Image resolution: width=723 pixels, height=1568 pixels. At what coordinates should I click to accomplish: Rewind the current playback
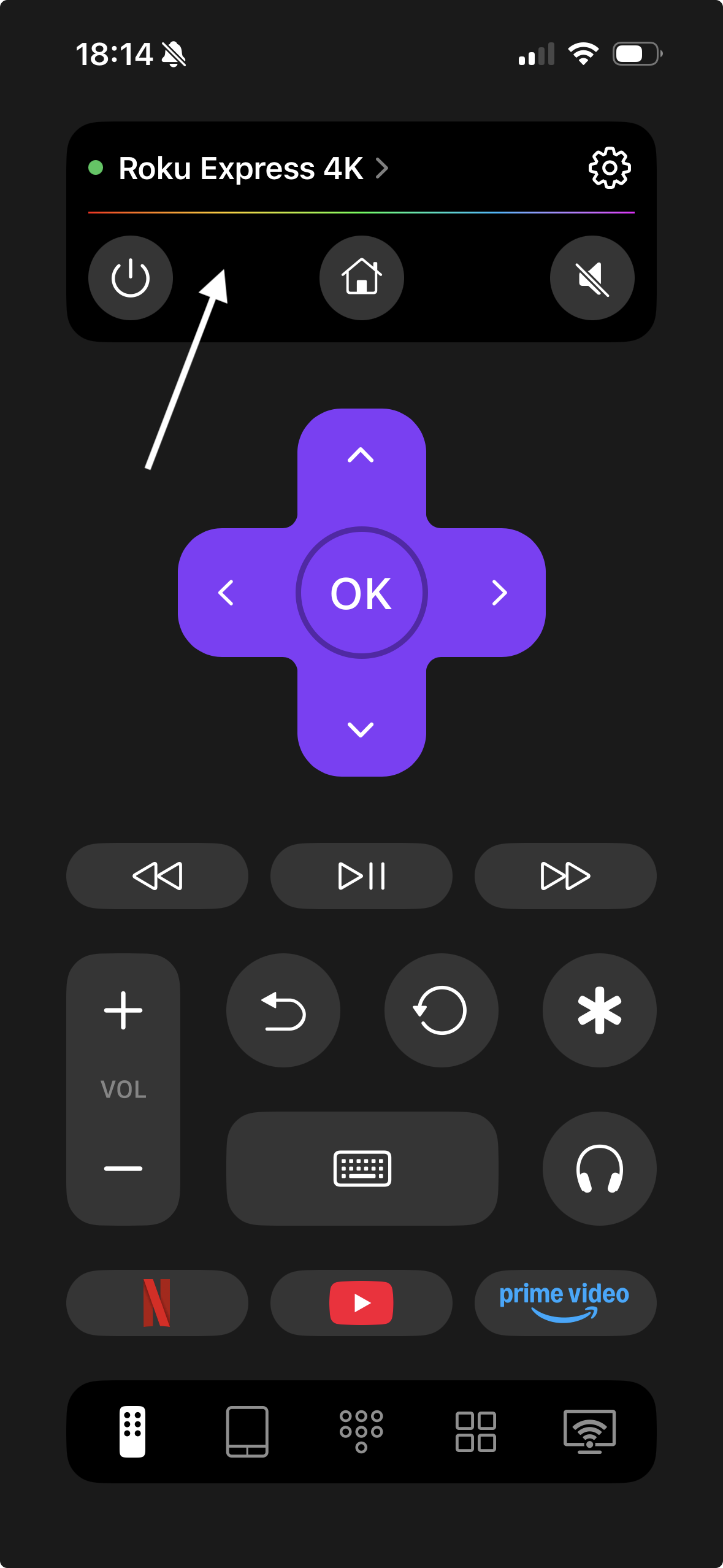click(x=157, y=875)
